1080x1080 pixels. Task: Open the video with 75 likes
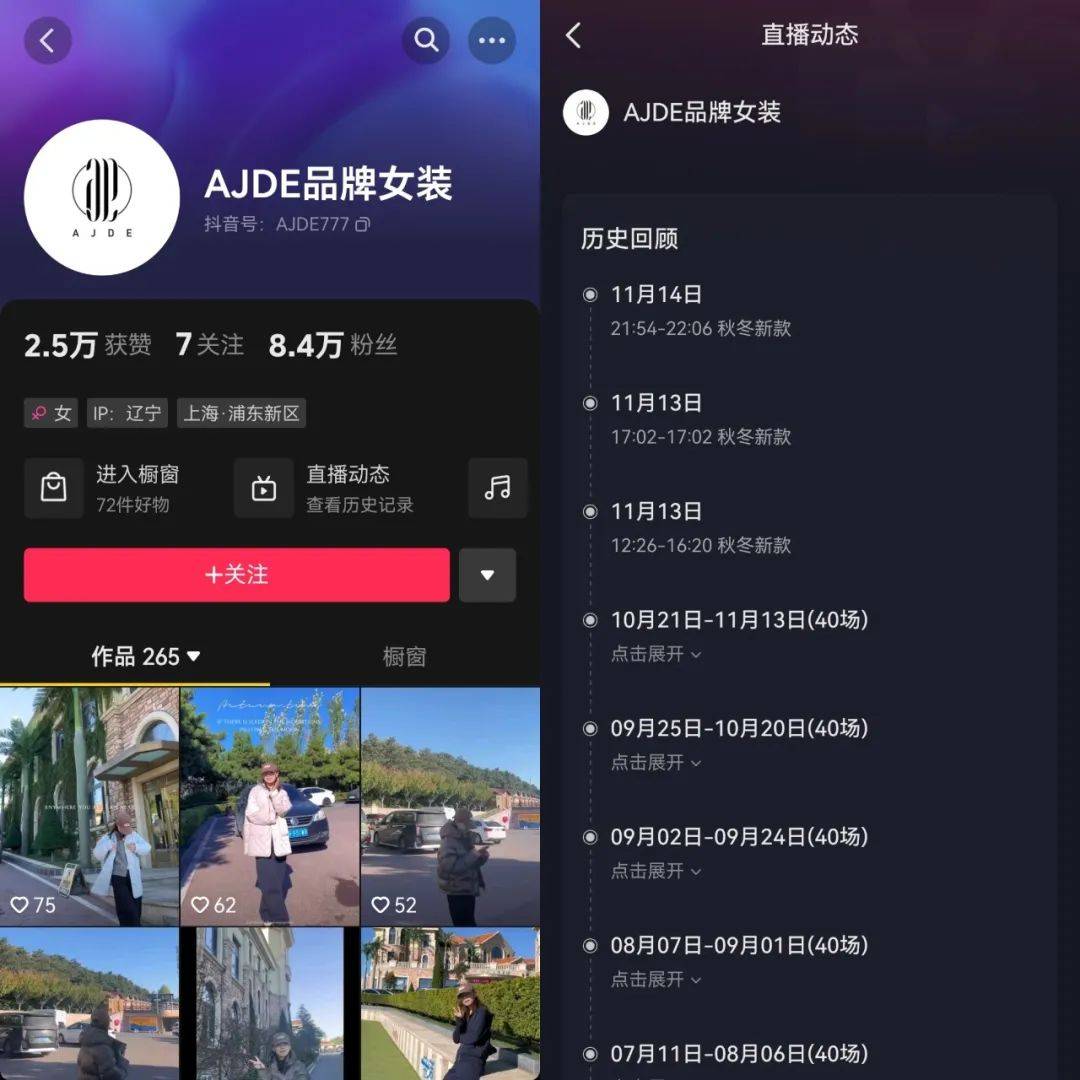click(89, 806)
